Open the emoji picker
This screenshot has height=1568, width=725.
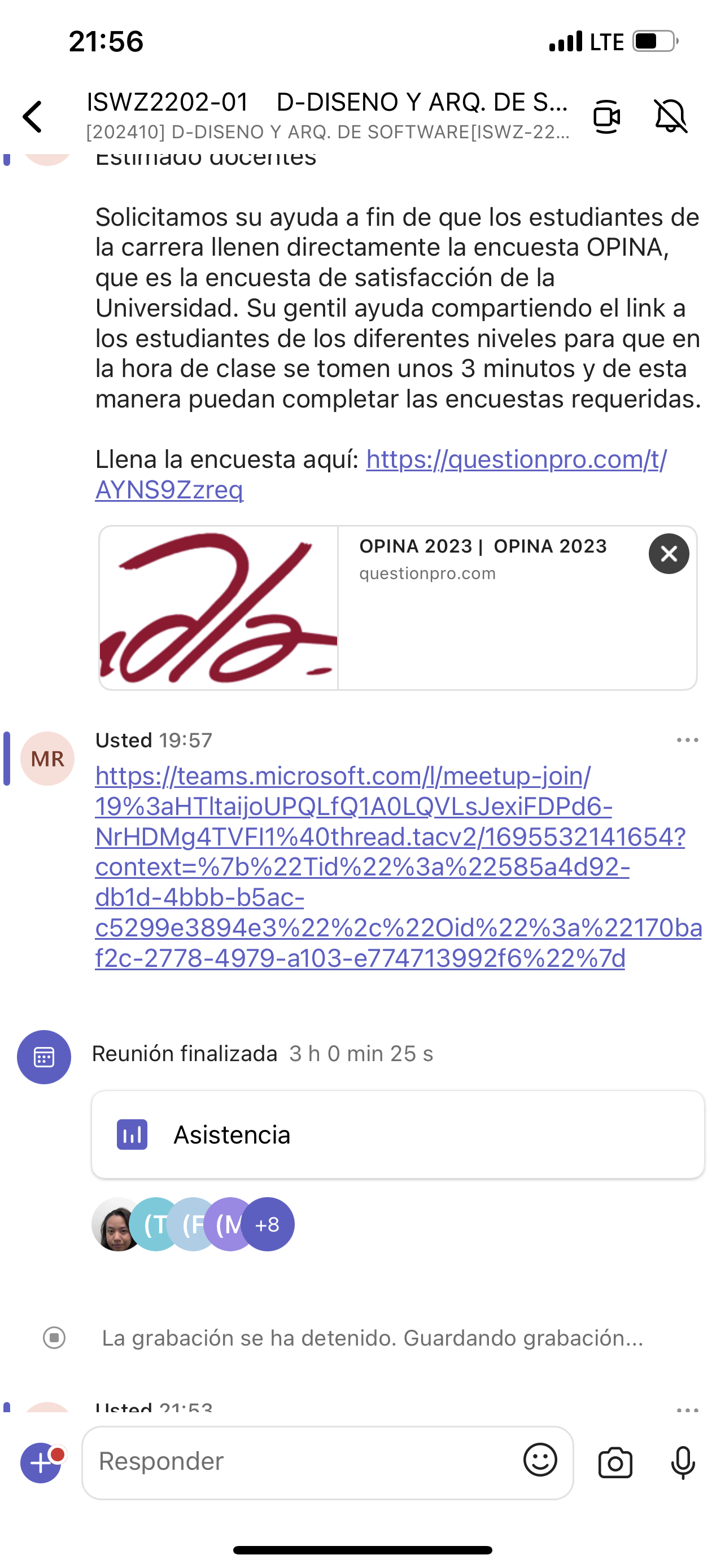[x=540, y=1460]
